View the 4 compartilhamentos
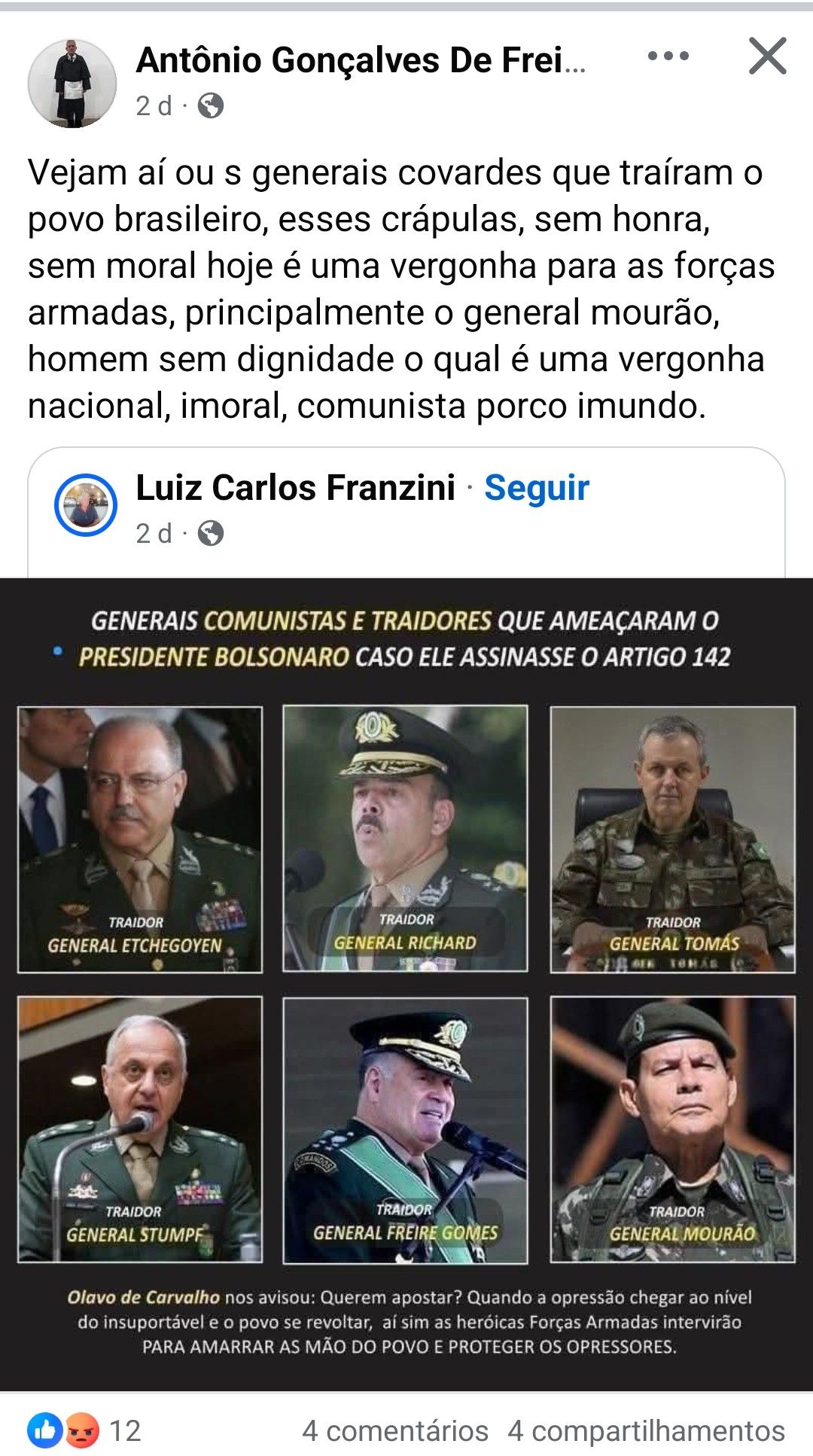Viewport: 813px width, 1456px height. [x=646, y=1430]
